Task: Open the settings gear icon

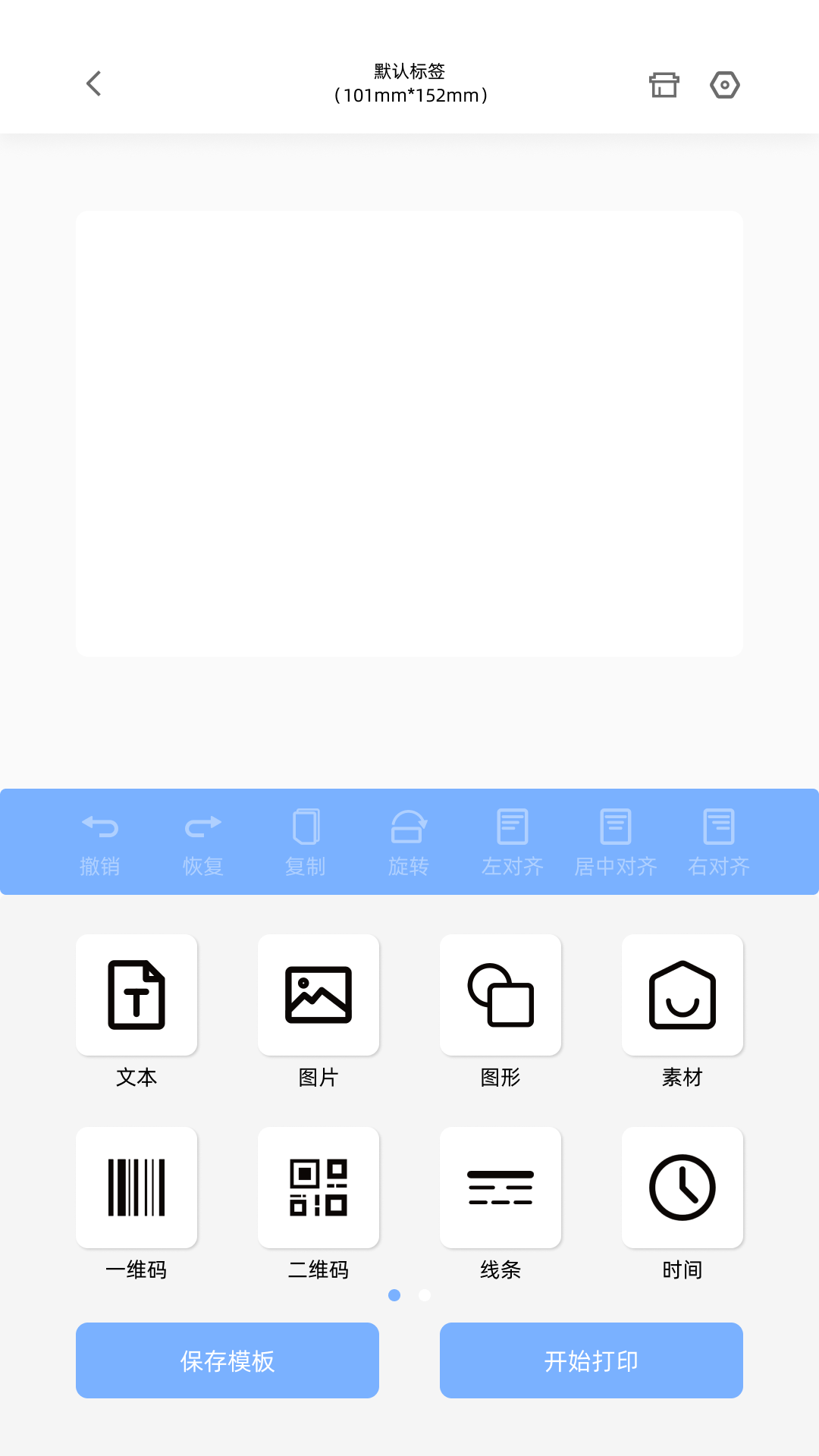Action: coord(724,85)
